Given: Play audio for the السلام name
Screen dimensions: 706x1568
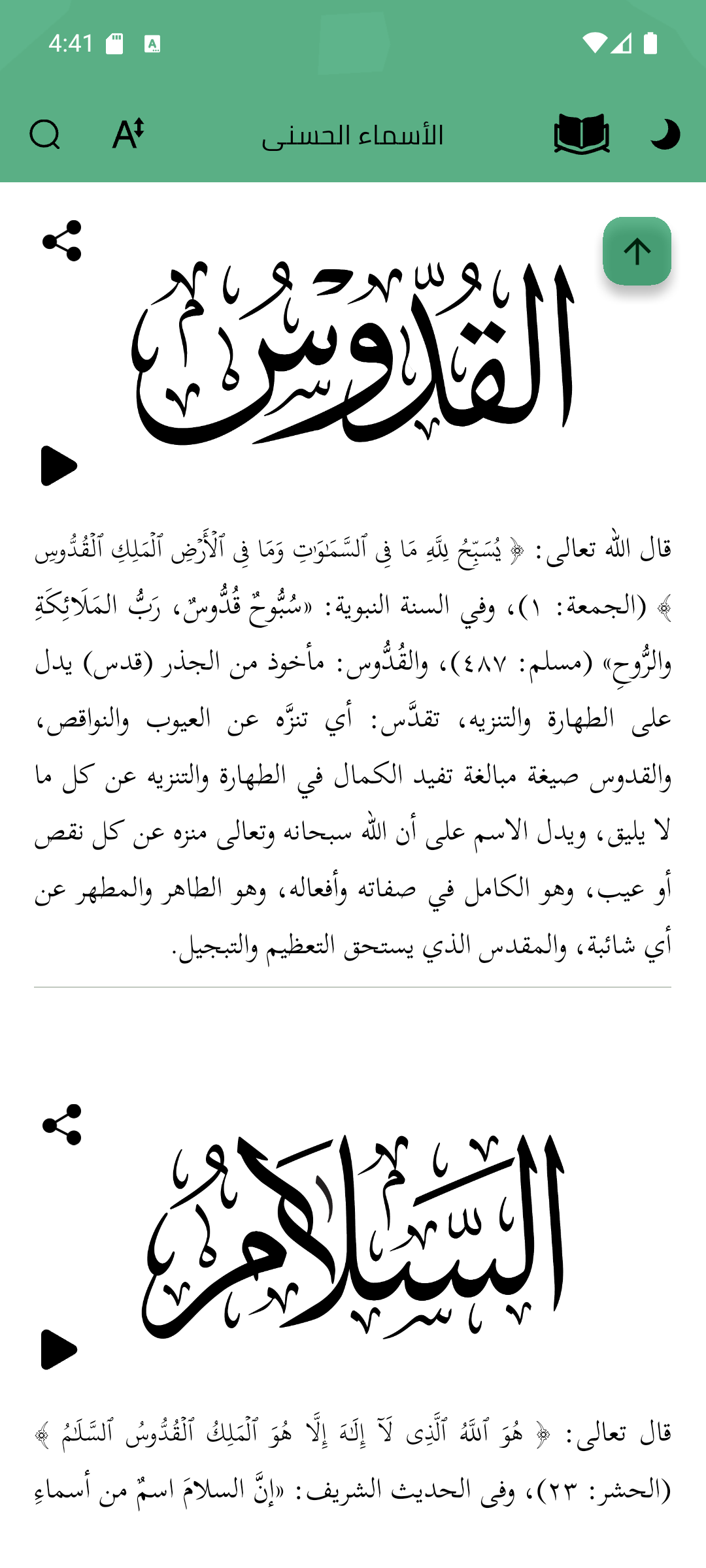Looking at the screenshot, I should [x=59, y=1349].
